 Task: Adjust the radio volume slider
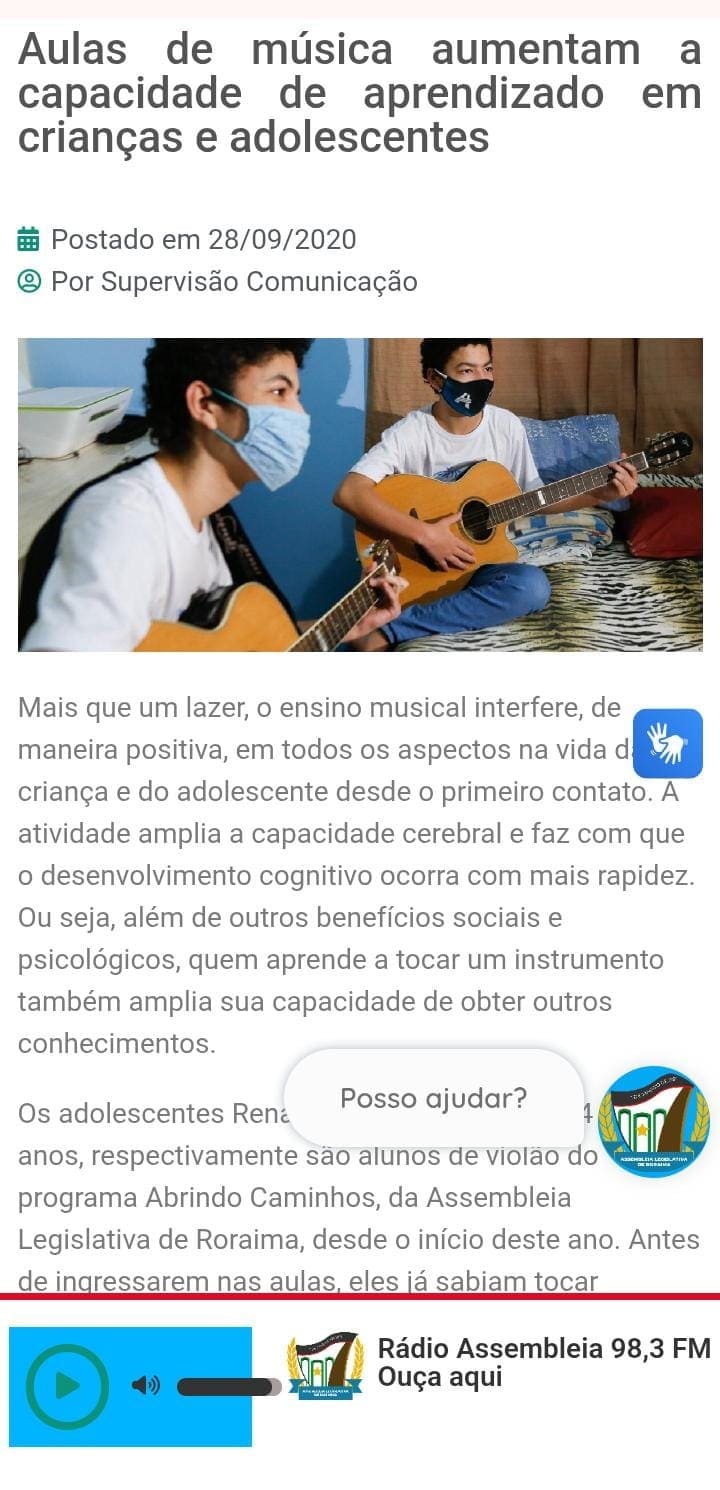230,1387
